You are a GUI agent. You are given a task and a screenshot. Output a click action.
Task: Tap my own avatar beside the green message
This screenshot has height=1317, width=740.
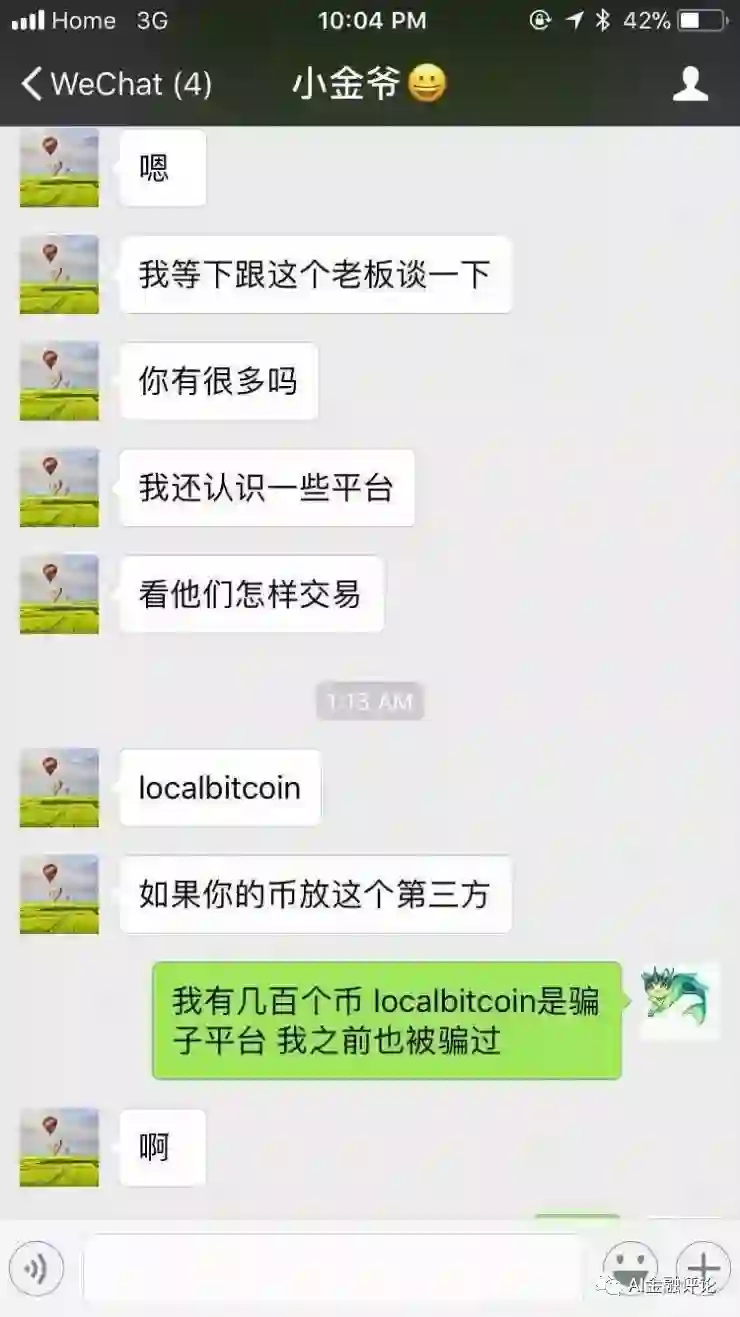click(x=679, y=1001)
